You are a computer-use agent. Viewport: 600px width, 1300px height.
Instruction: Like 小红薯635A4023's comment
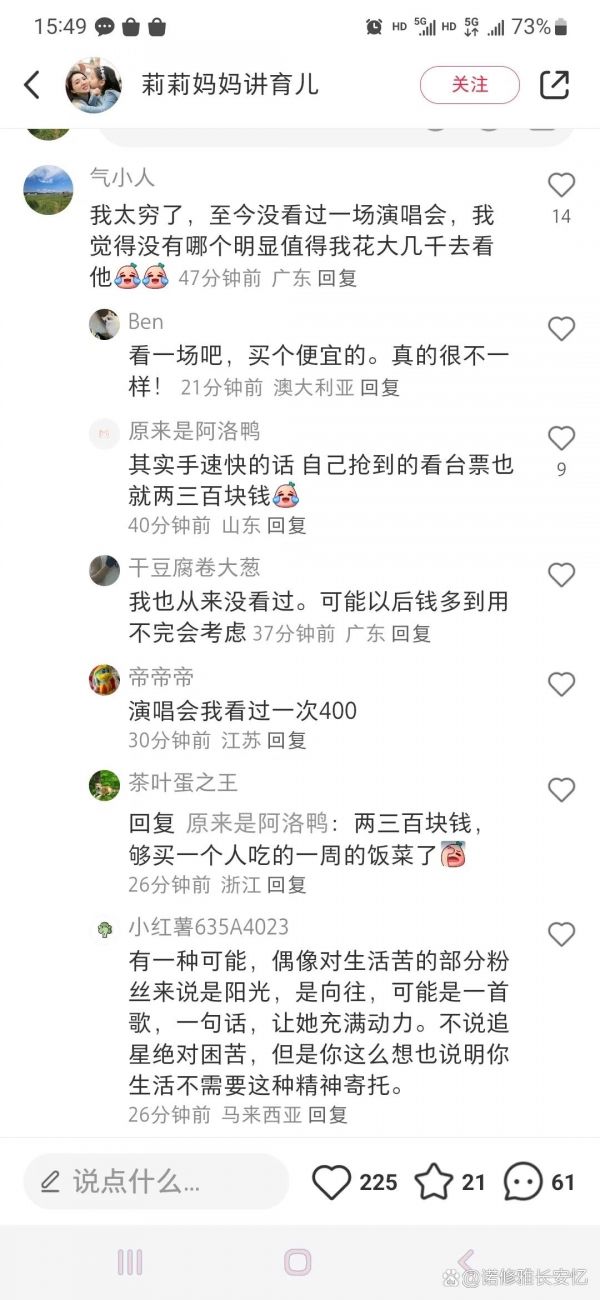(x=561, y=935)
